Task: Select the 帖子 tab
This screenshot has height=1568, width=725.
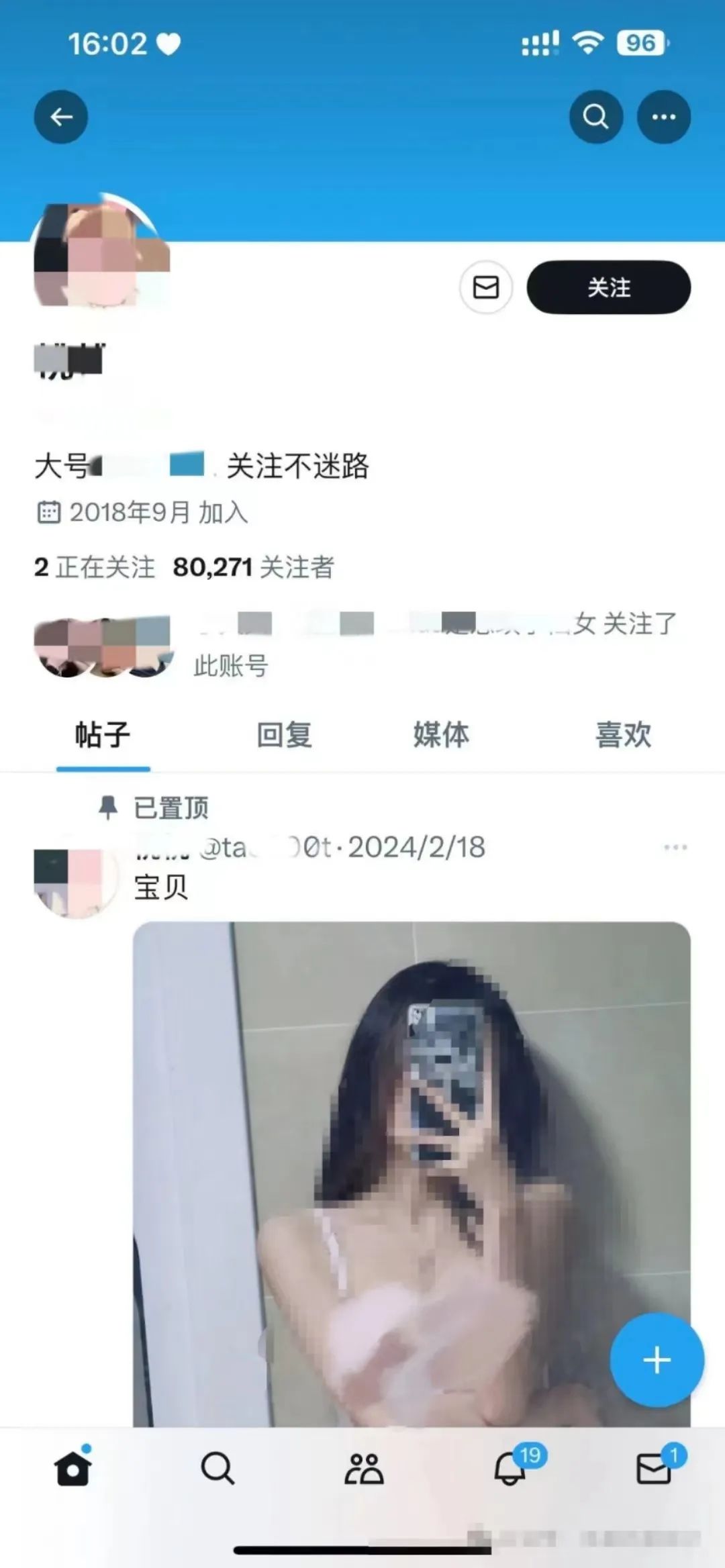Action: [x=103, y=734]
